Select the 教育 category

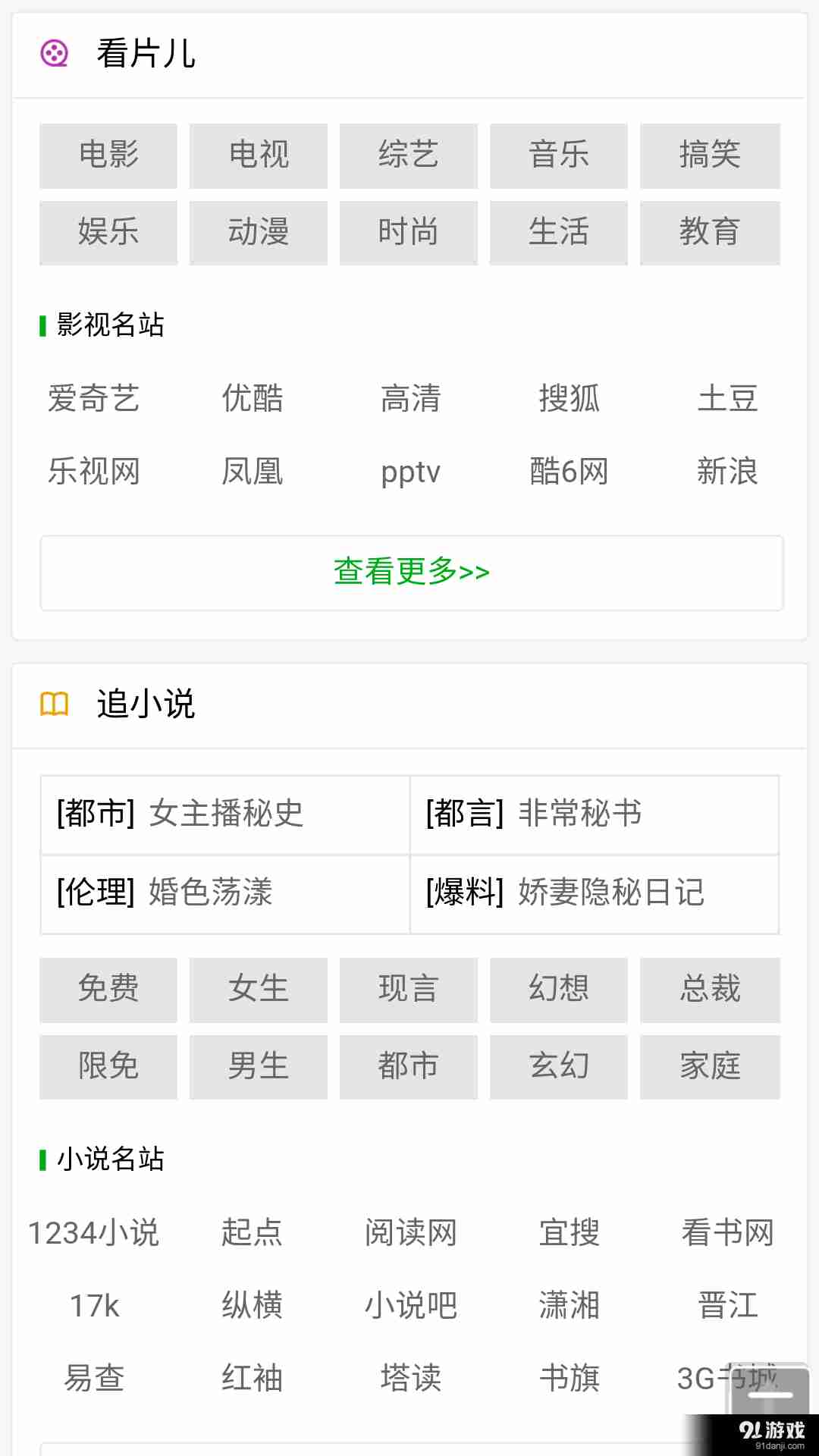[710, 233]
